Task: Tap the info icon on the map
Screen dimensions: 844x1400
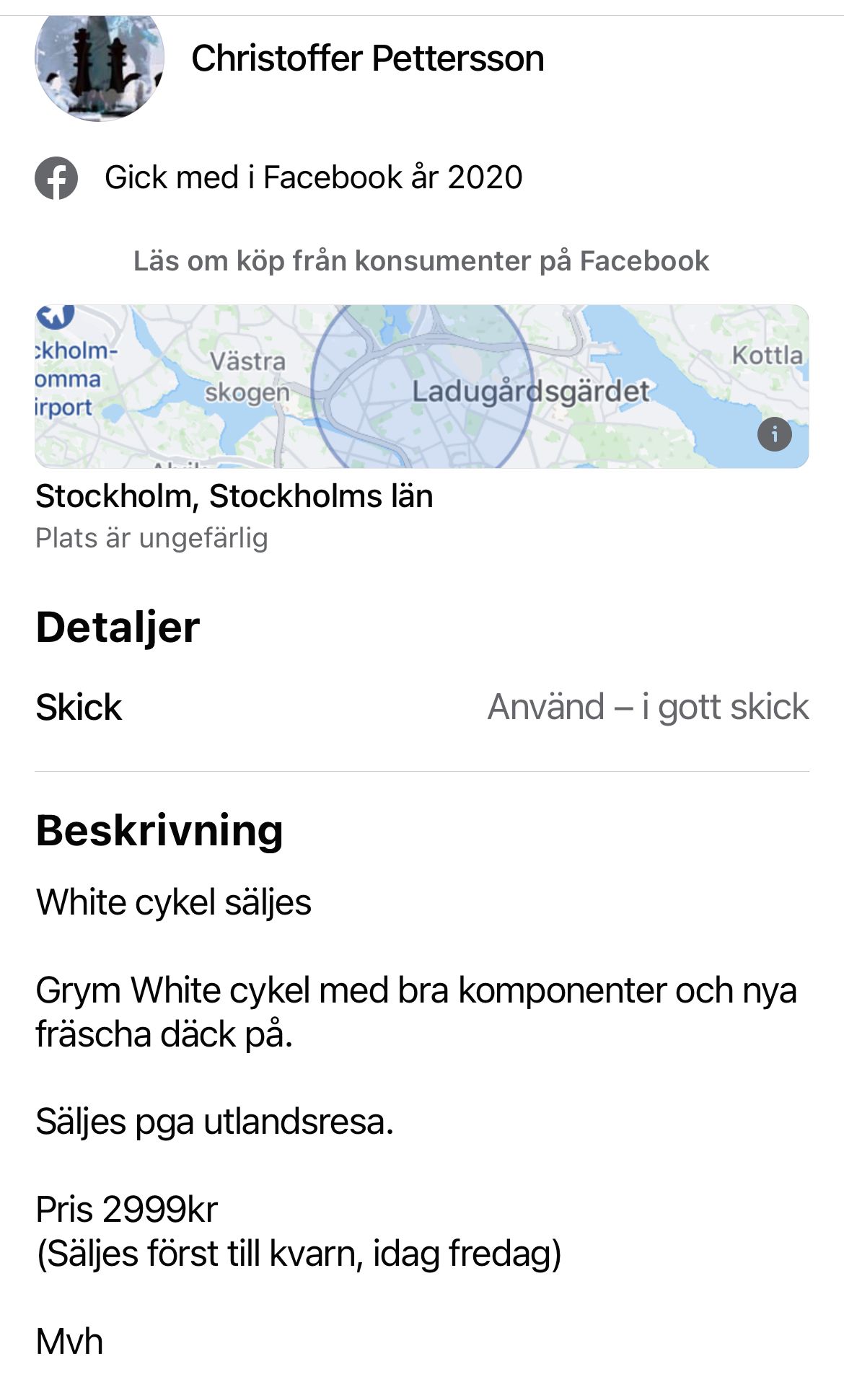Action: [774, 434]
